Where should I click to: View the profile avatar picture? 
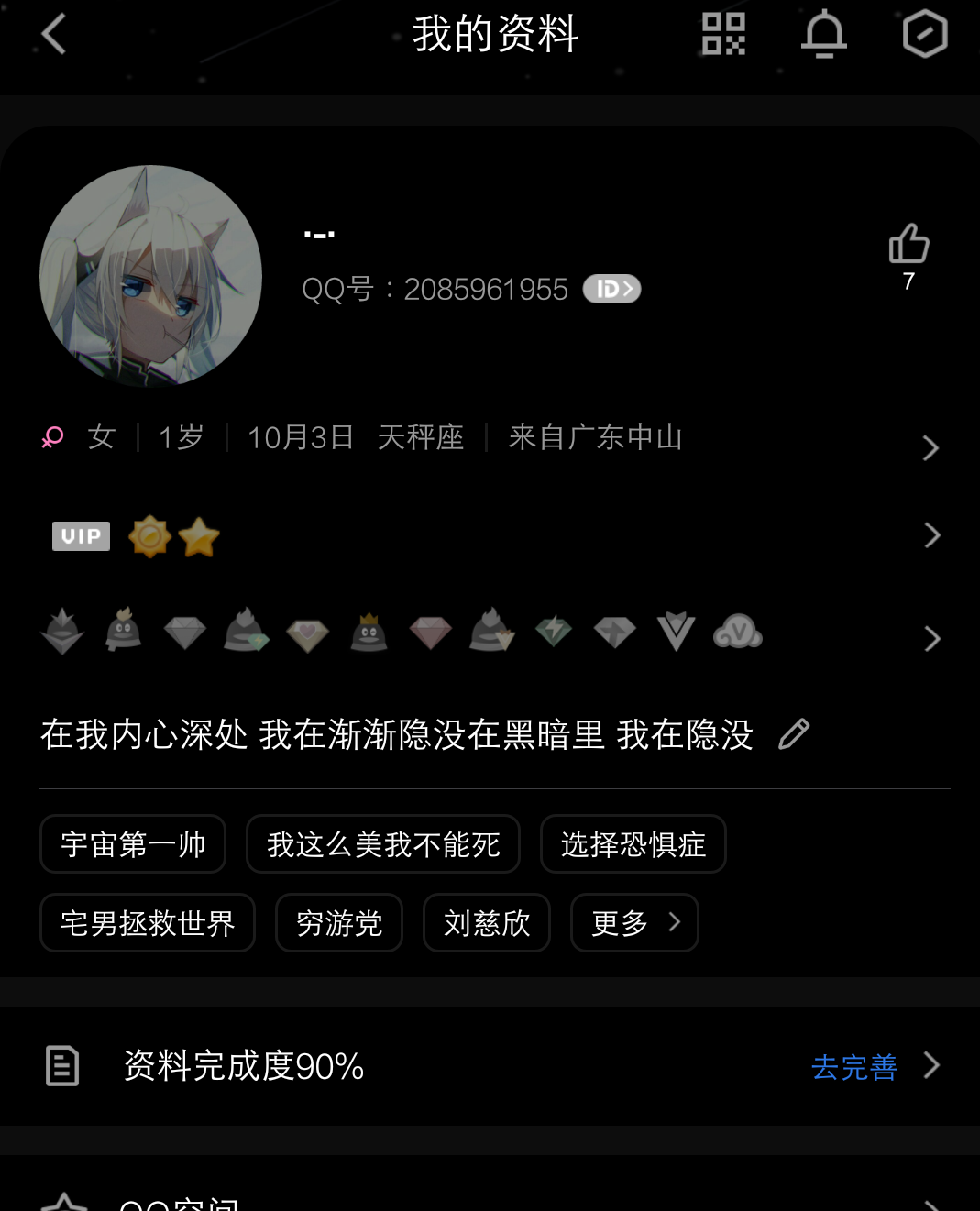coord(151,276)
